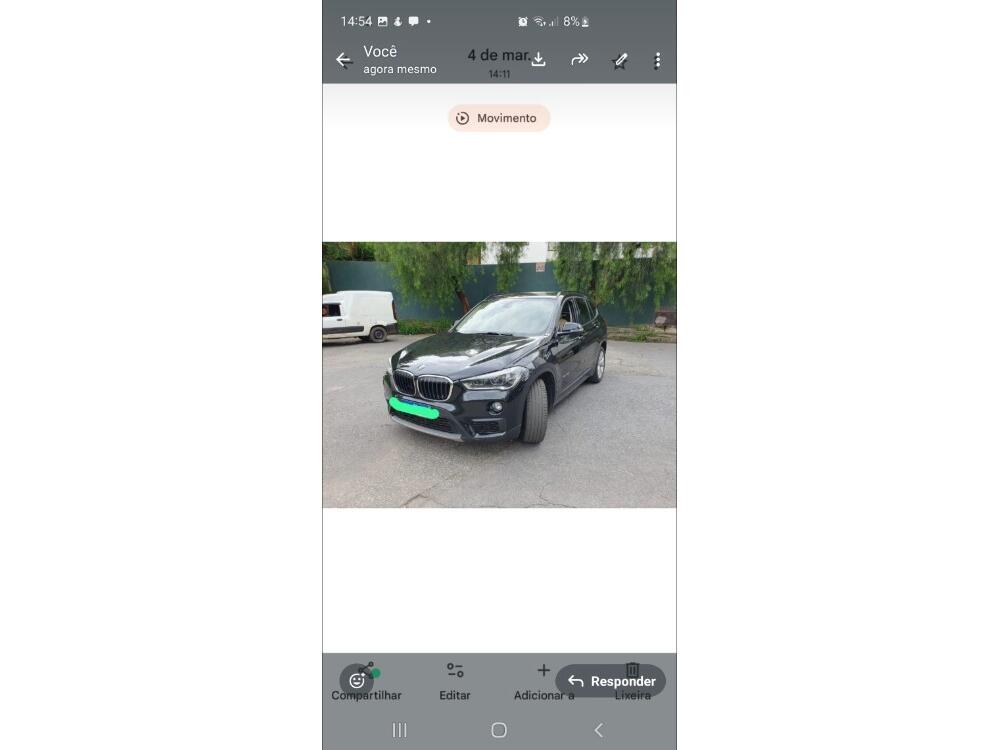The height and width of the screenshot is (750, 1000).
Task: Star this media item
Action: pyautogui.click(x=620, y=61)
